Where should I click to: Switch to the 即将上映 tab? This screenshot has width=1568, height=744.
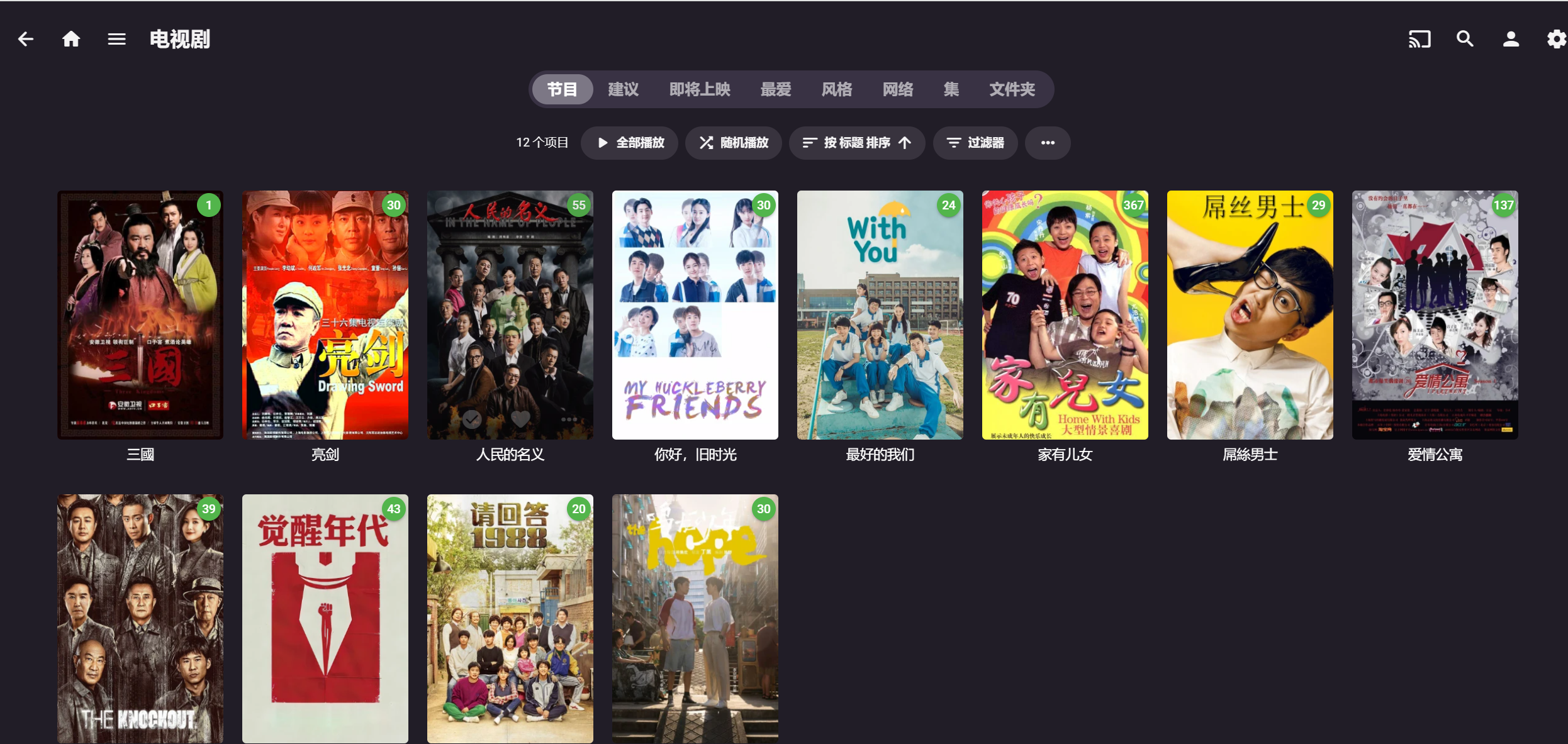point(699,89)
